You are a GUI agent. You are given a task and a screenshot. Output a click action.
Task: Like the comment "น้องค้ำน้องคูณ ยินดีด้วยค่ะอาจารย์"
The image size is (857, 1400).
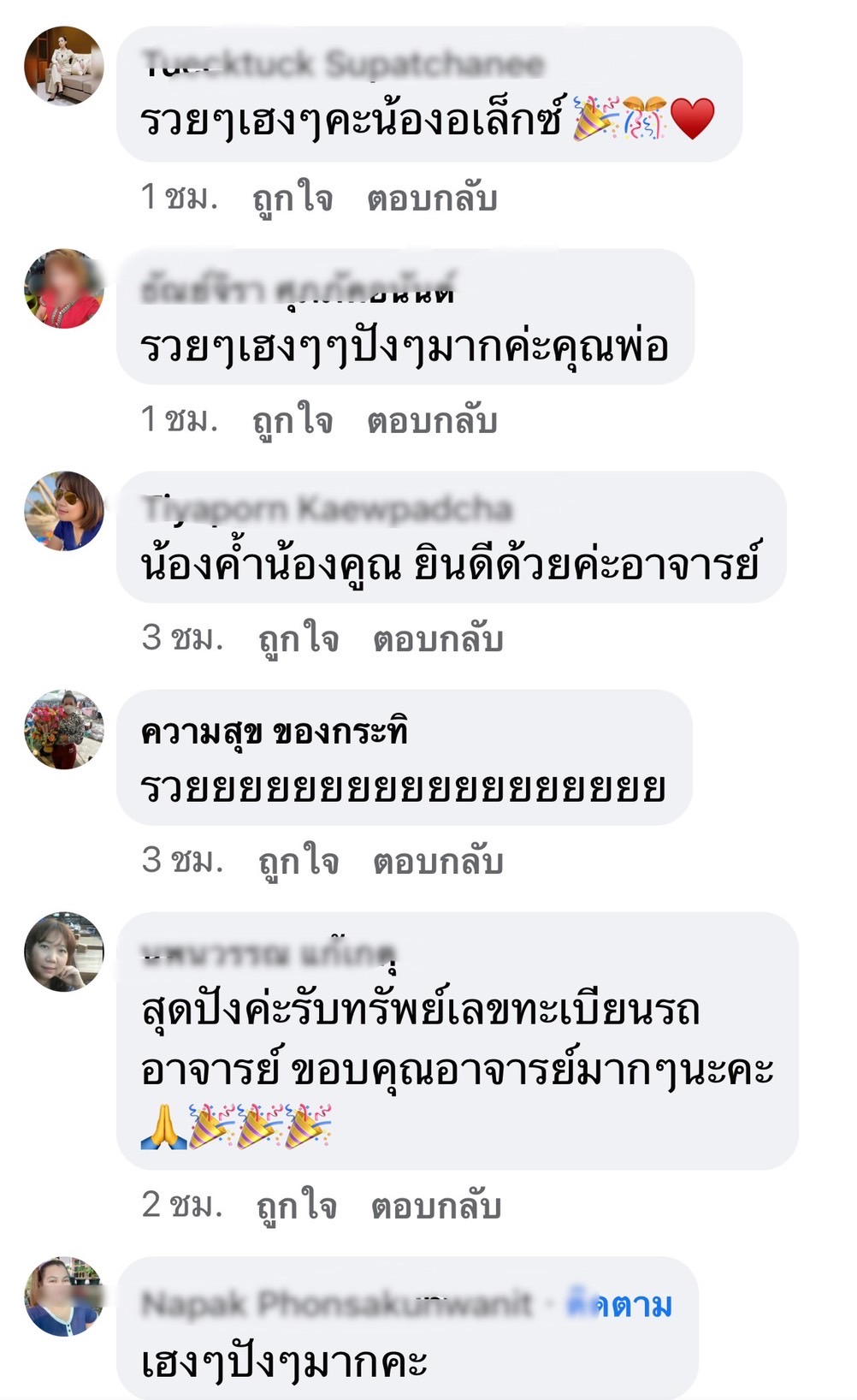point(298,640)
